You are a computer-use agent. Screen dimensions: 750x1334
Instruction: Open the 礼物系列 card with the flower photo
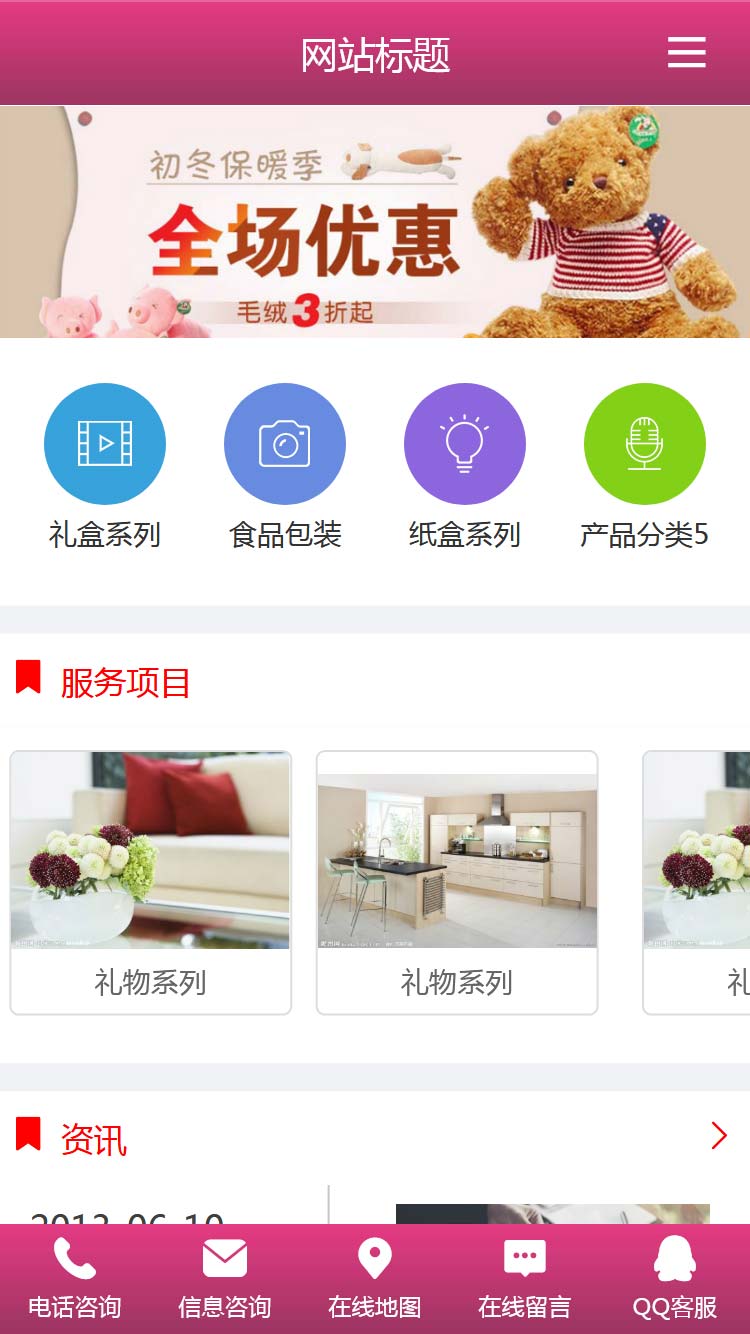click(x=150, y=880)
